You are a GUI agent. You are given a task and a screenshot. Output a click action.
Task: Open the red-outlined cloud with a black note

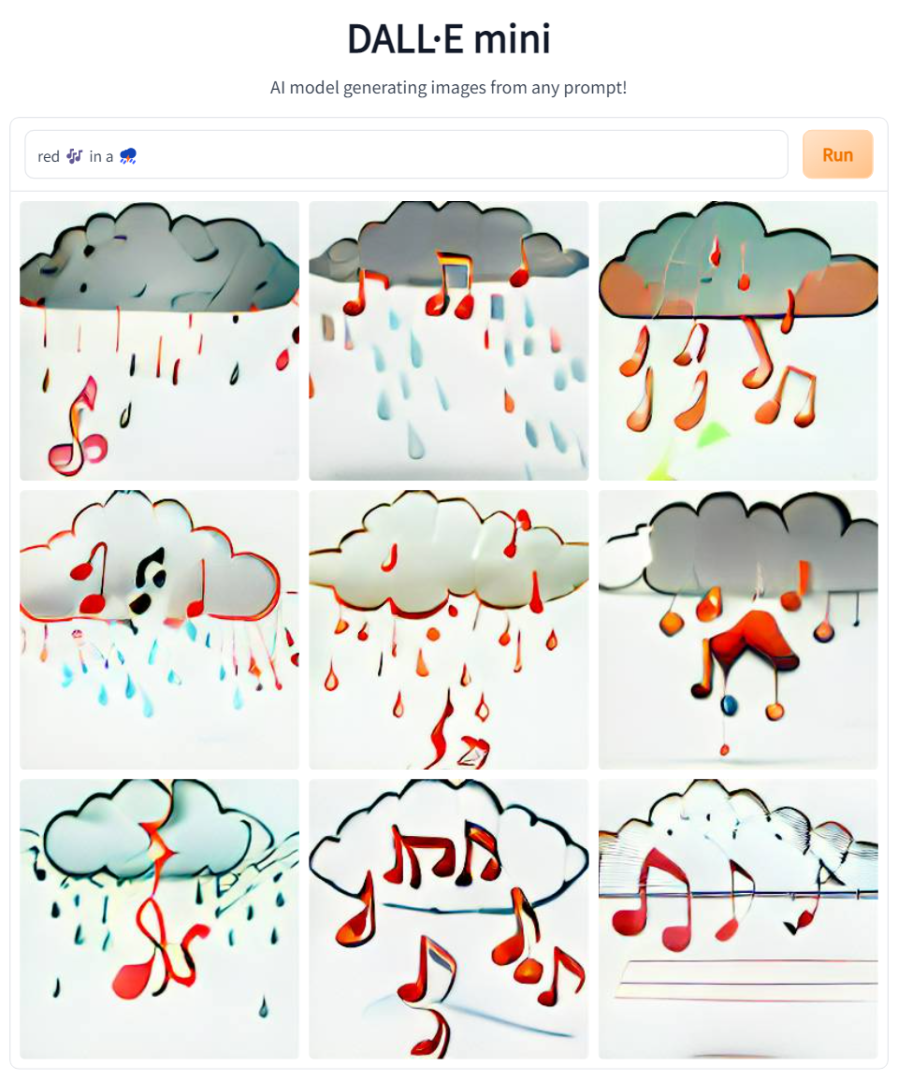point(159,629)
